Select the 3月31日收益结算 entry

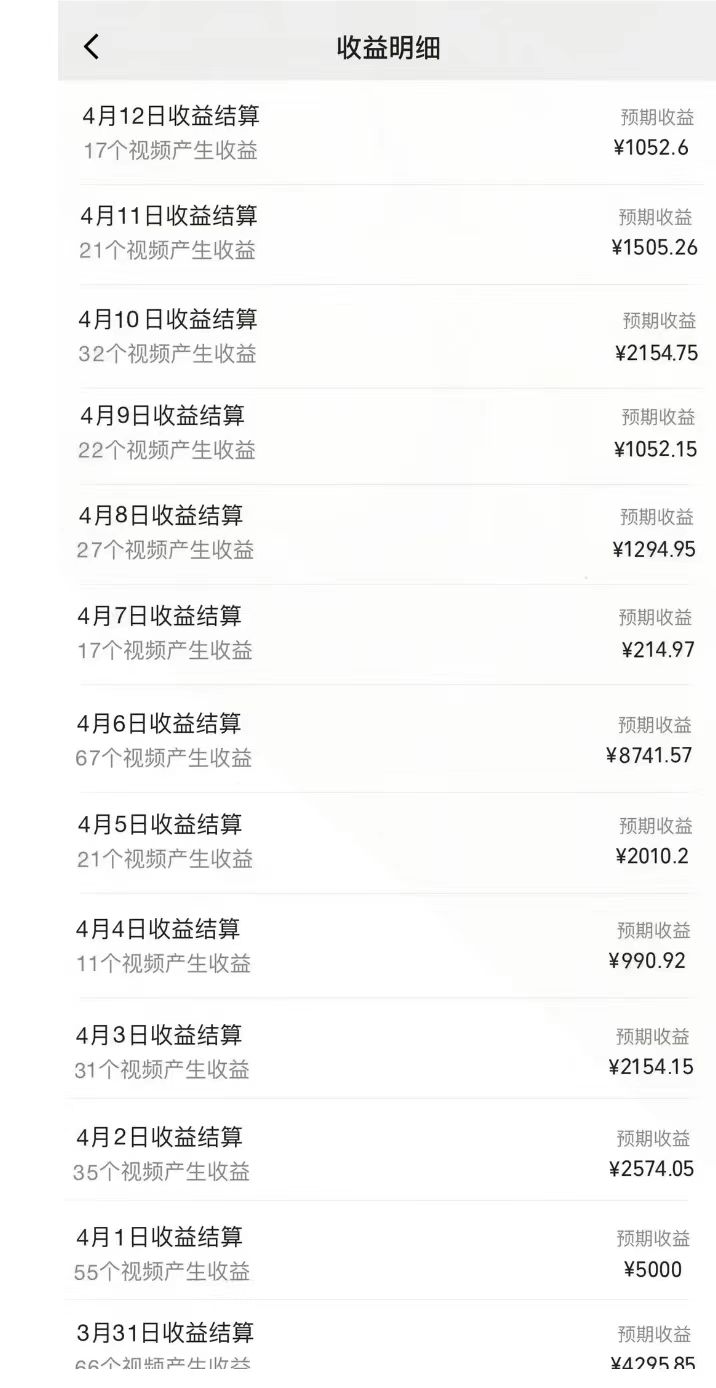click(387, 1343)
